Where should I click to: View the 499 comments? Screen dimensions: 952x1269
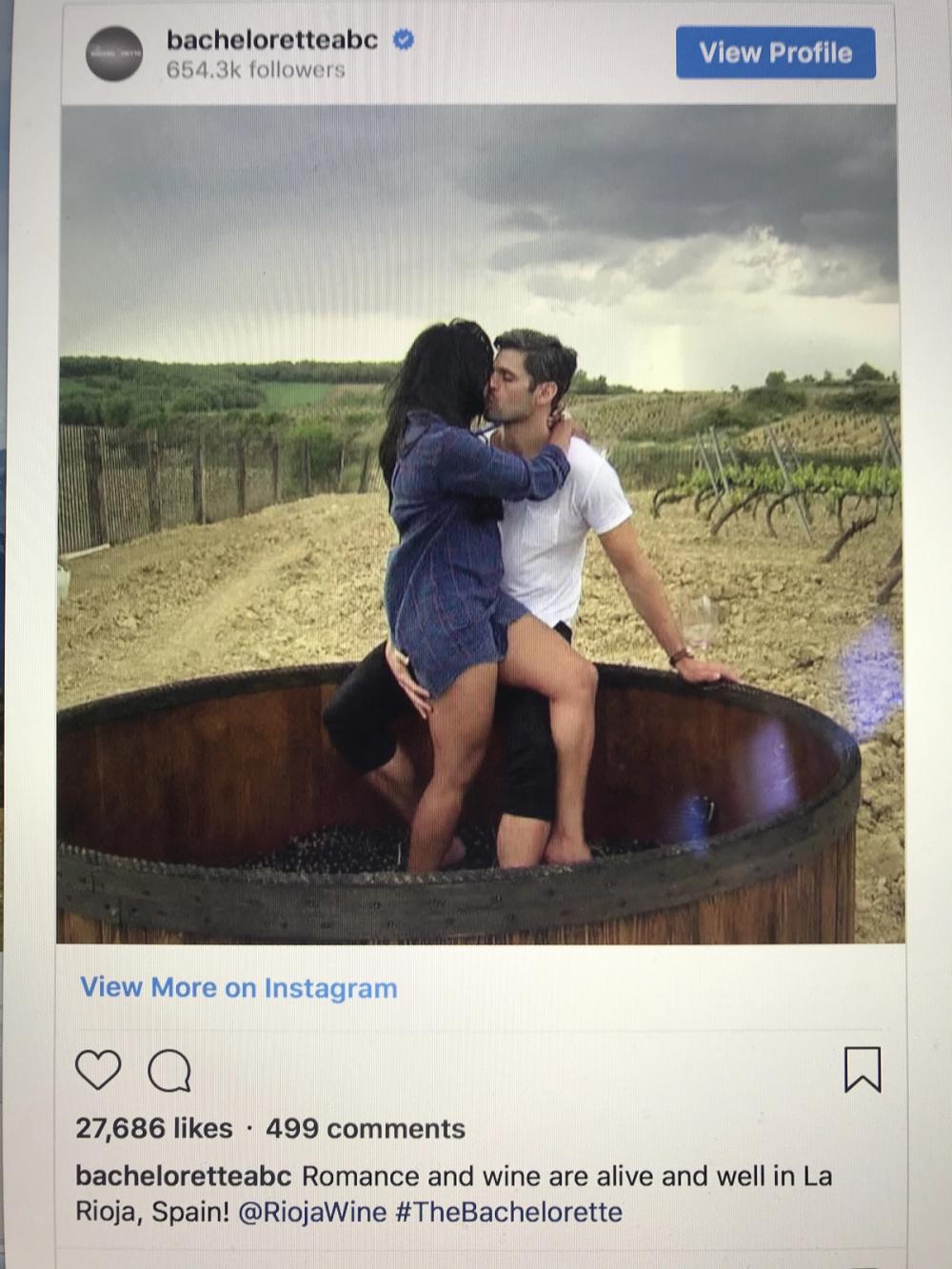click(x=365, y=1129)
